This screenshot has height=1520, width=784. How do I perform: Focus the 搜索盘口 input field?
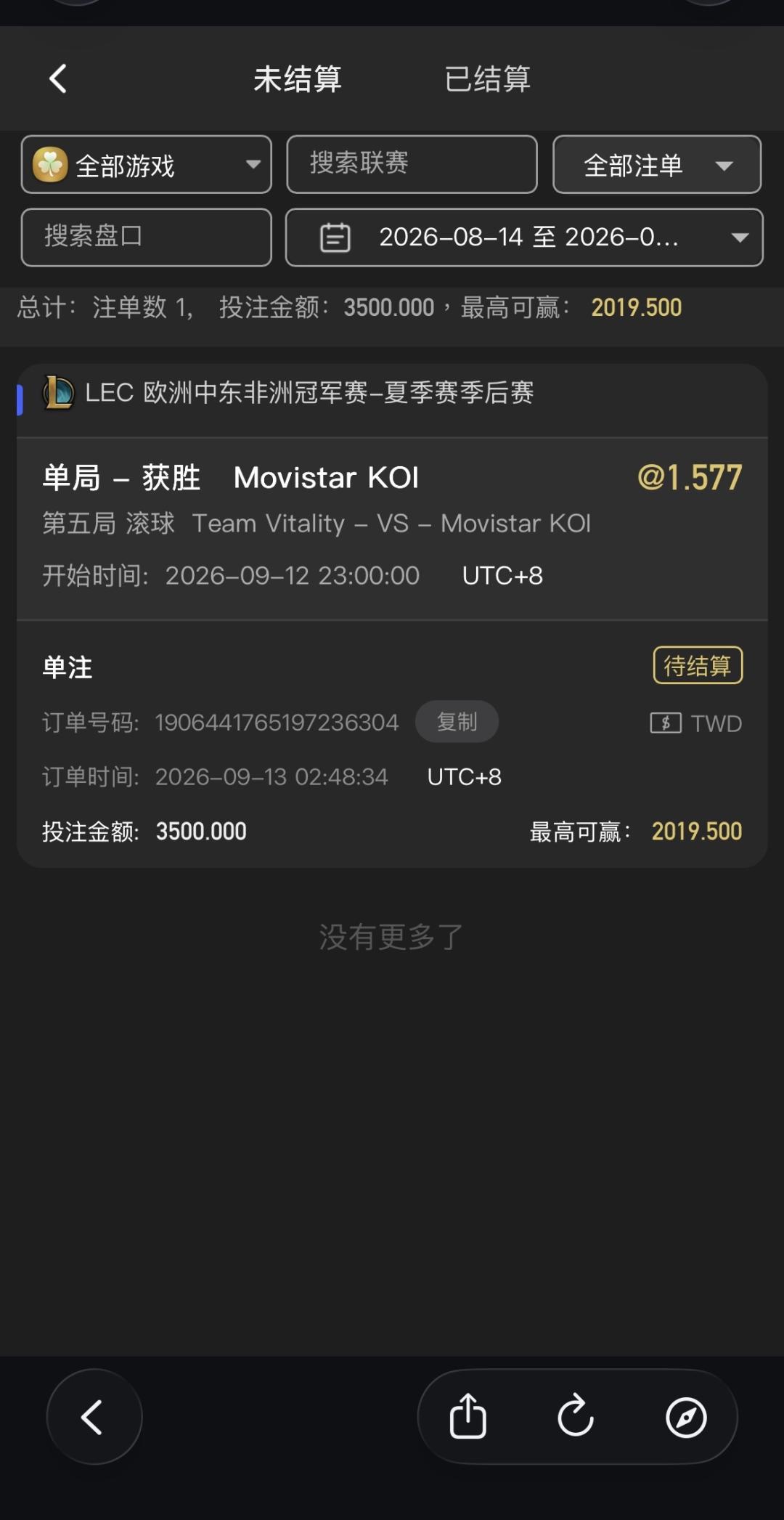pos(147,237)
